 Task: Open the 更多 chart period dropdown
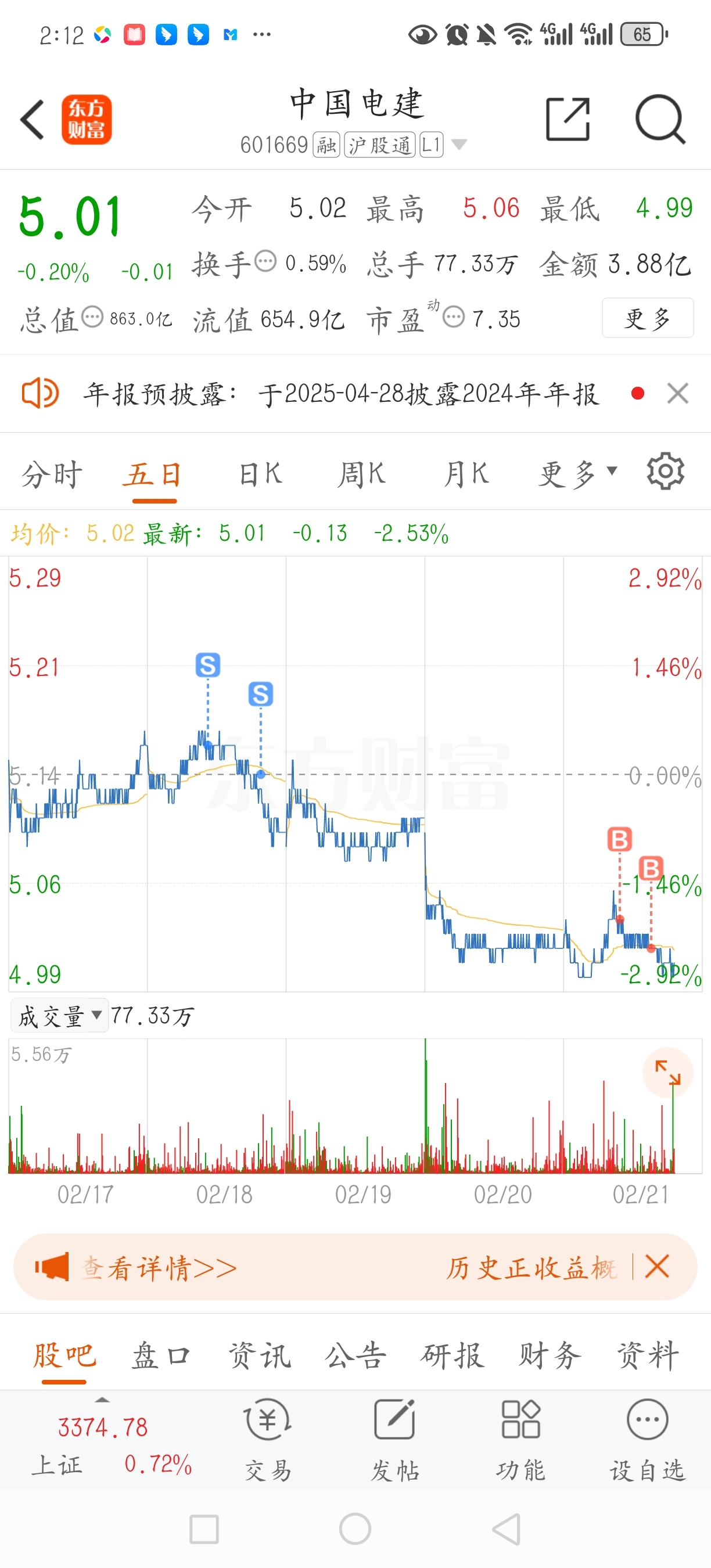[577, 474]
